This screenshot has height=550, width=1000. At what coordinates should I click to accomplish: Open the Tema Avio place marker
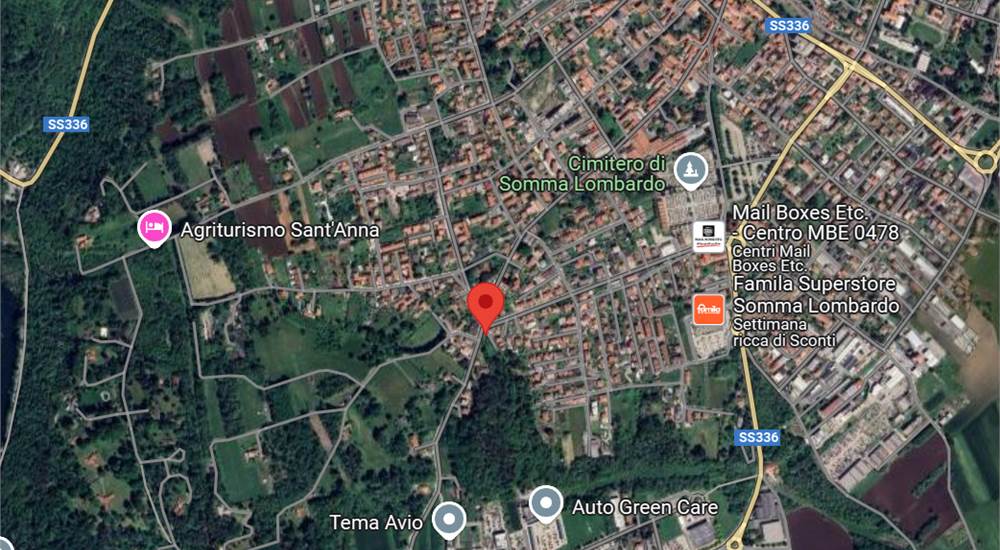[449, 520]
